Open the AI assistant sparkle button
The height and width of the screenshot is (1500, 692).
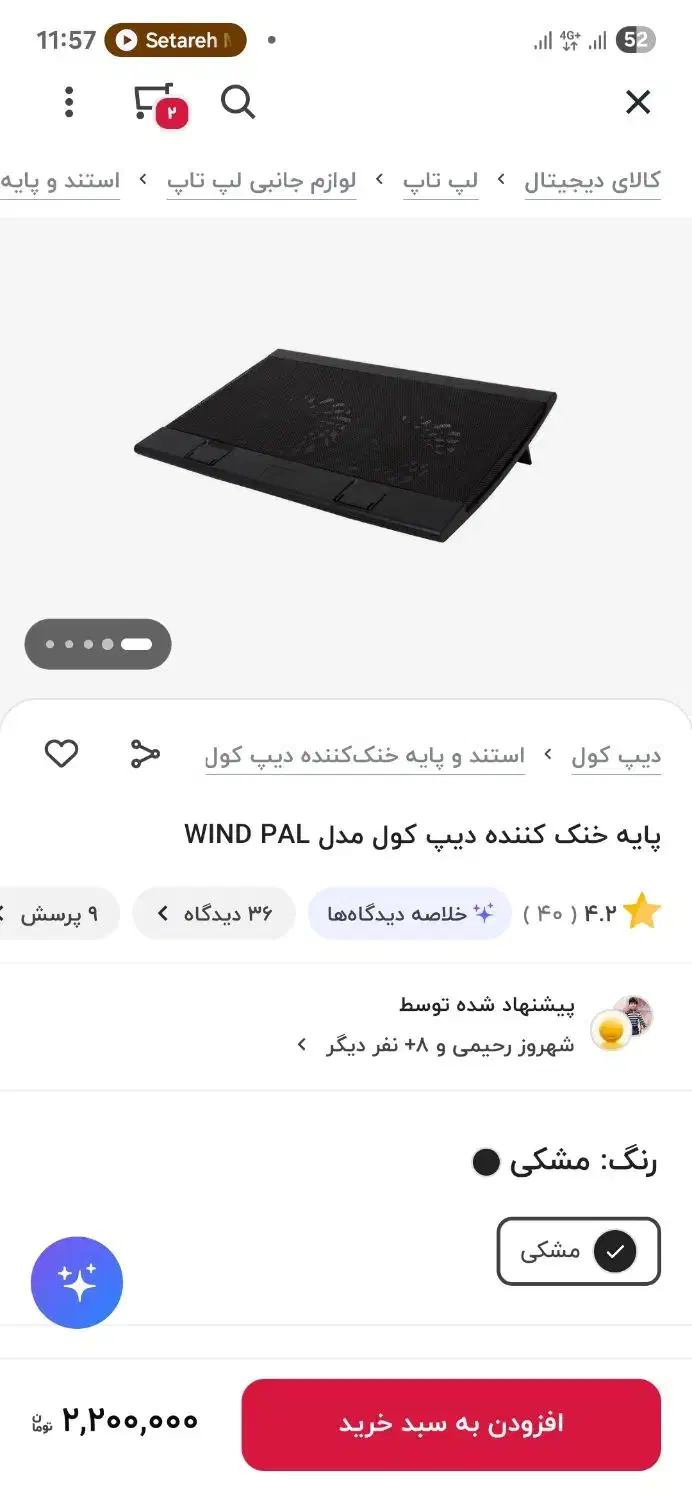click(x=77, y=1282)
